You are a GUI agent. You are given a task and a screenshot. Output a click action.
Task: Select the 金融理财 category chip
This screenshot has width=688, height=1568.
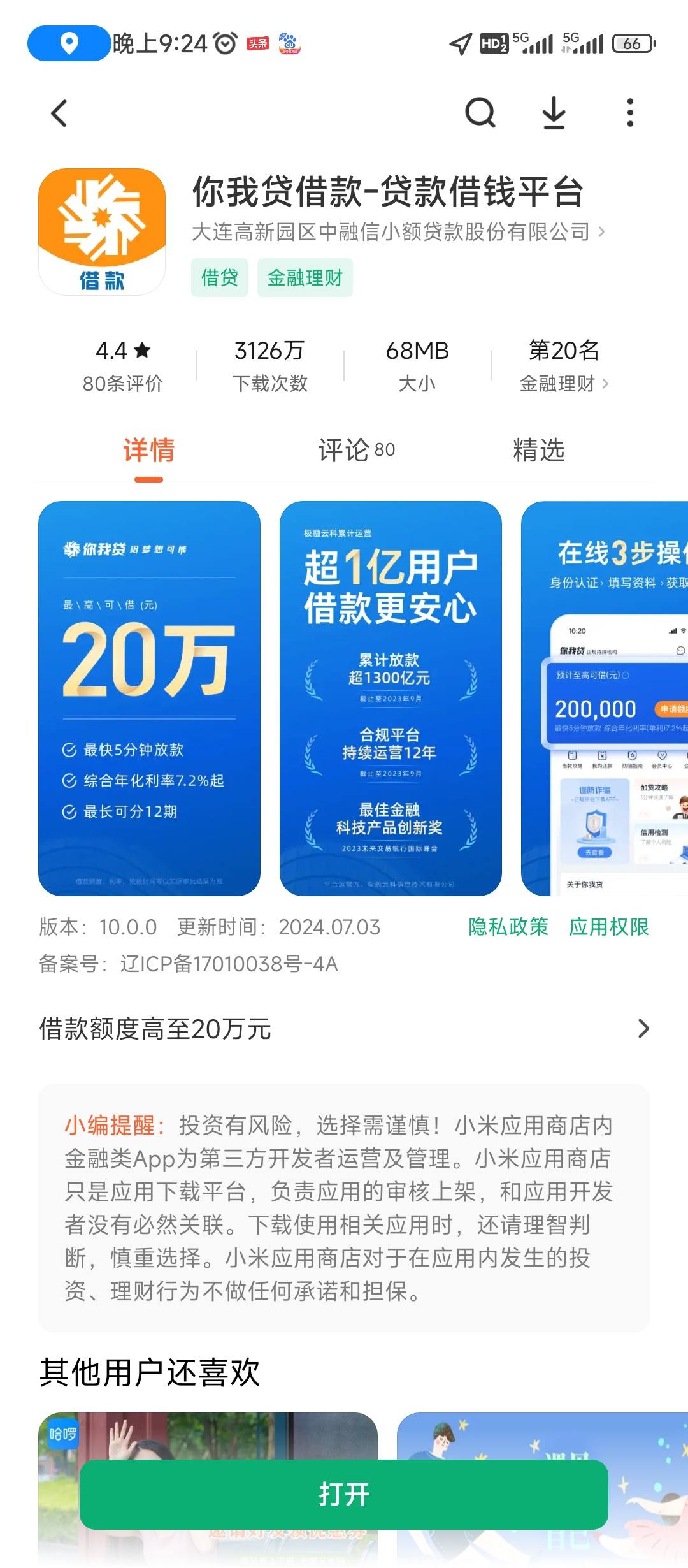(305, 278)
